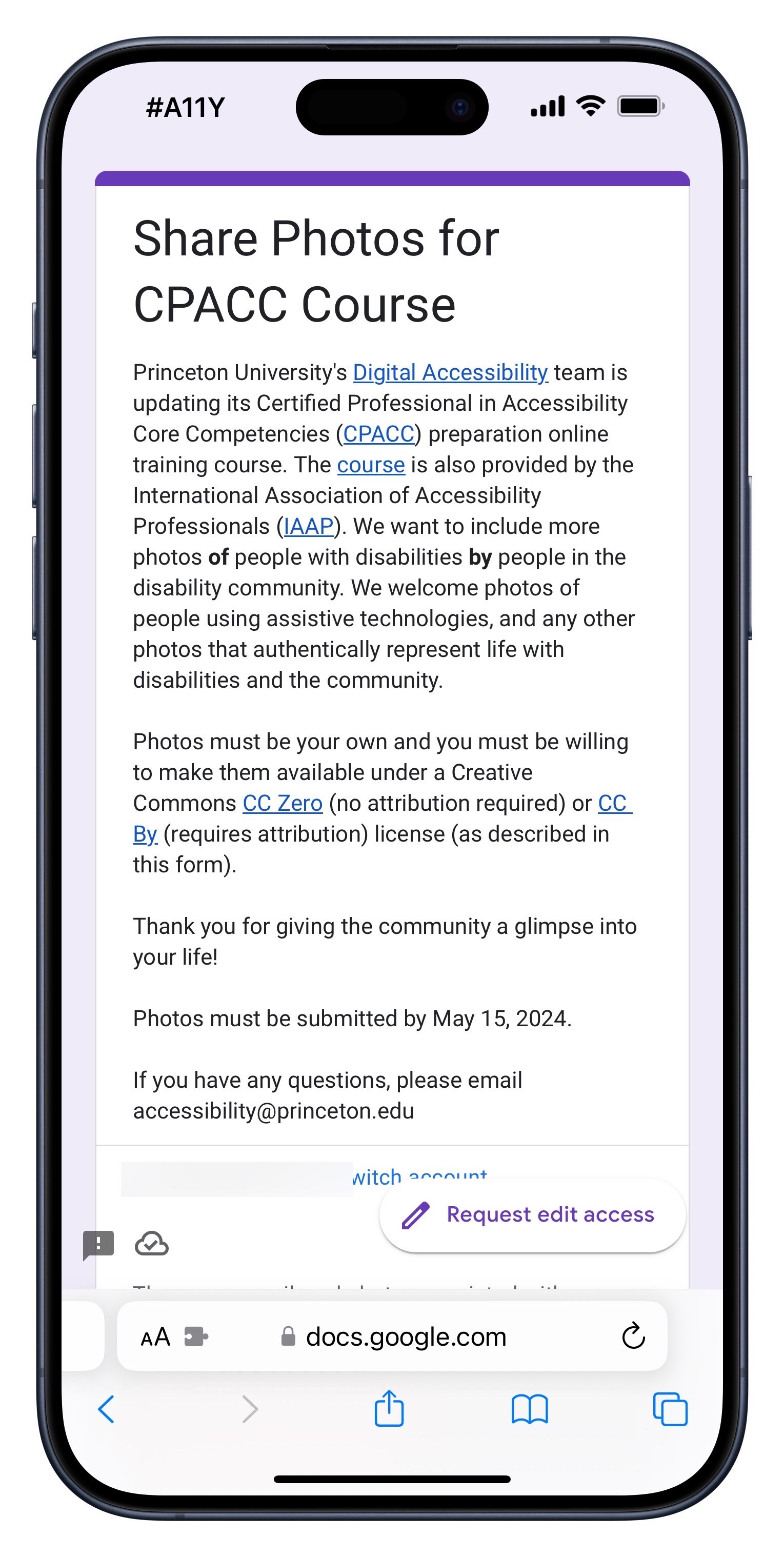Tap the report a problem icon
The height and width of the screenshot is (1557, 784).
tap(98, 1245)
